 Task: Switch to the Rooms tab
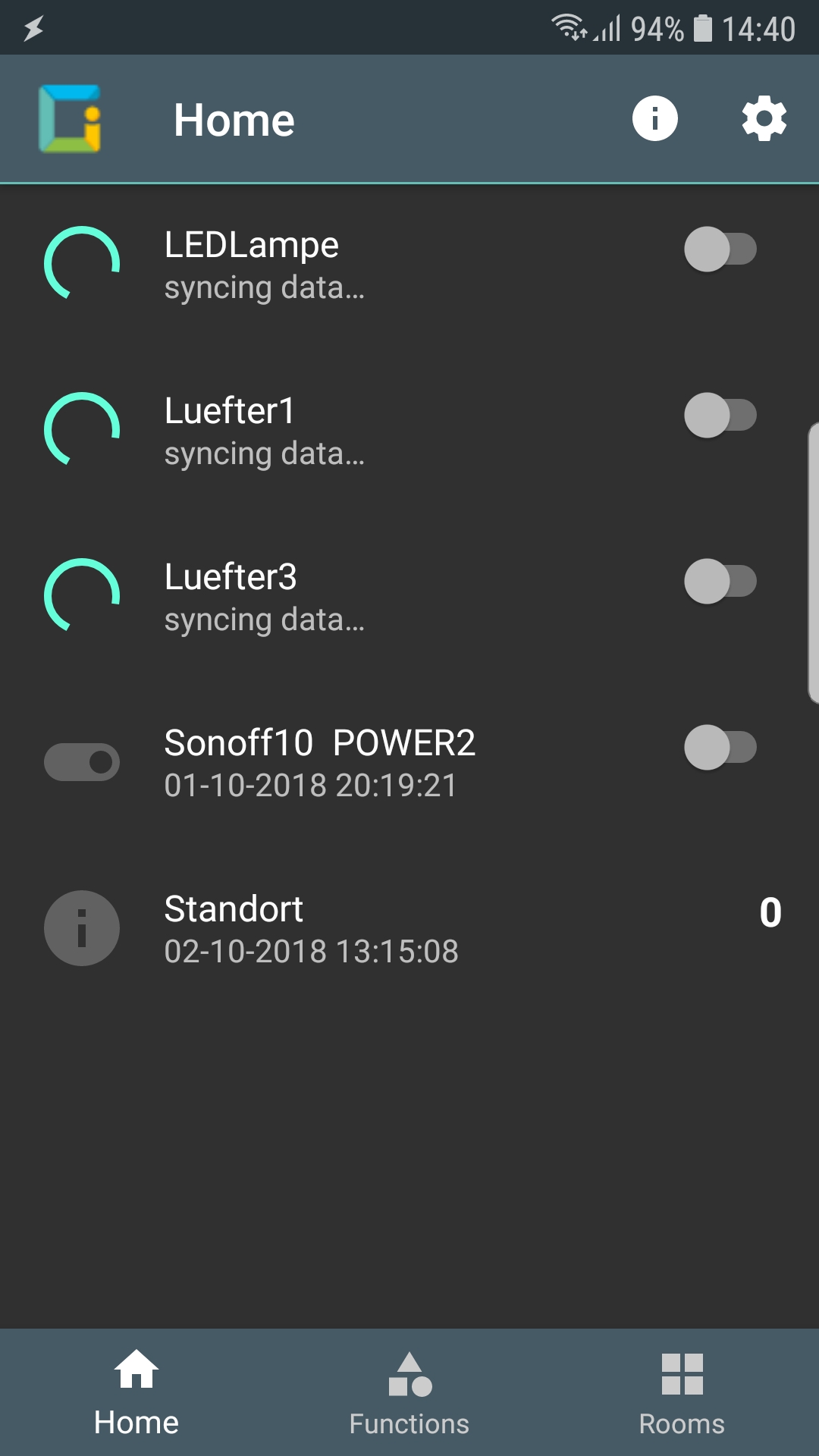(682, 1394)
